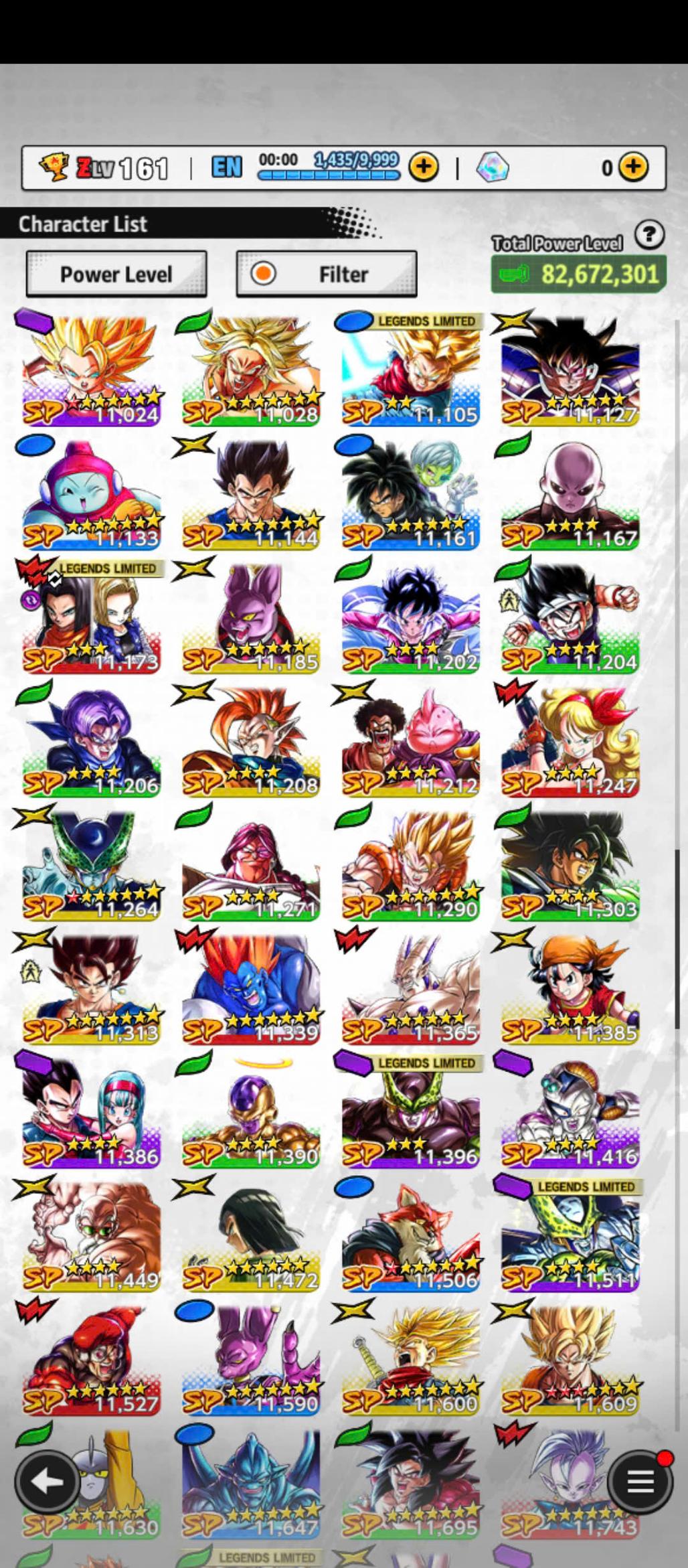The width and height of the screenshot is (688, 1568).
Task: Tap the Power Level sort button
Action: point(116,274)
